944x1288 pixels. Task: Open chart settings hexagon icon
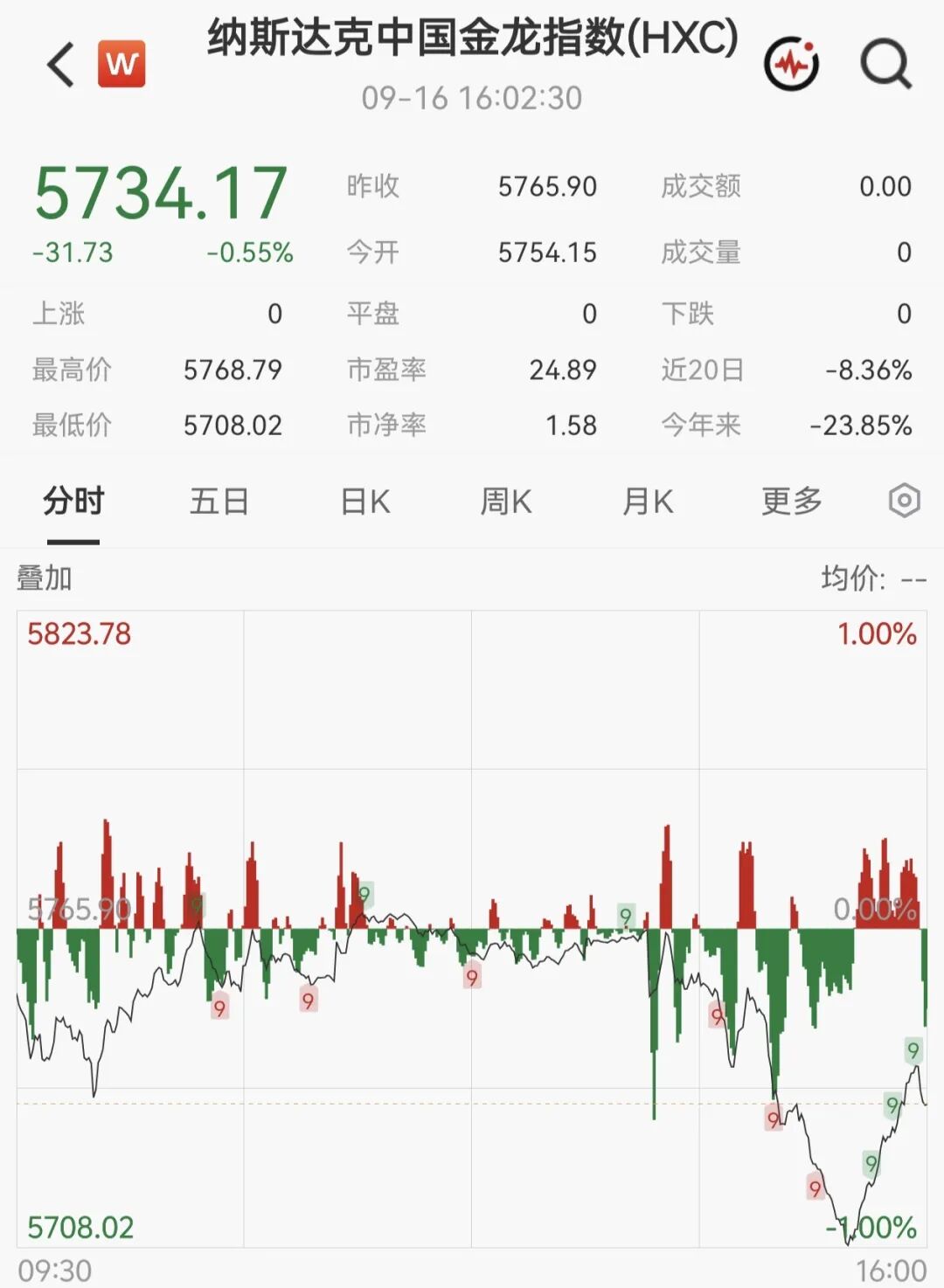tap(904, 501)
